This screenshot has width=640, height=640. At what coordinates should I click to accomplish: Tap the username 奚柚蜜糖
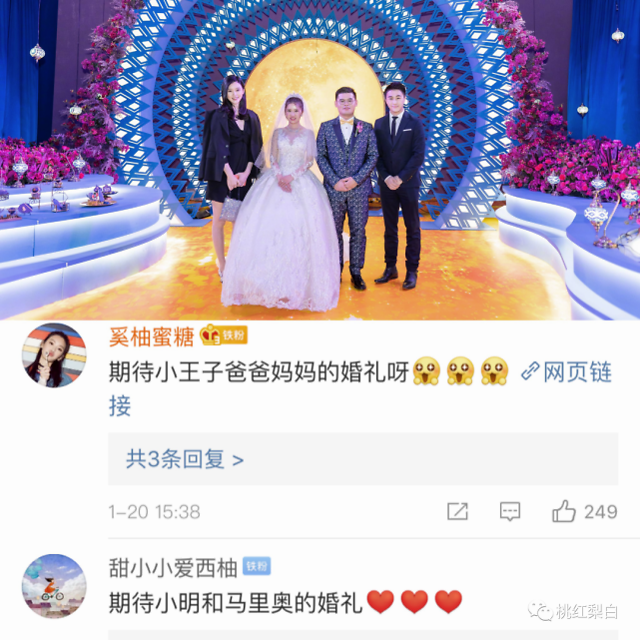(x=151, y=337)
